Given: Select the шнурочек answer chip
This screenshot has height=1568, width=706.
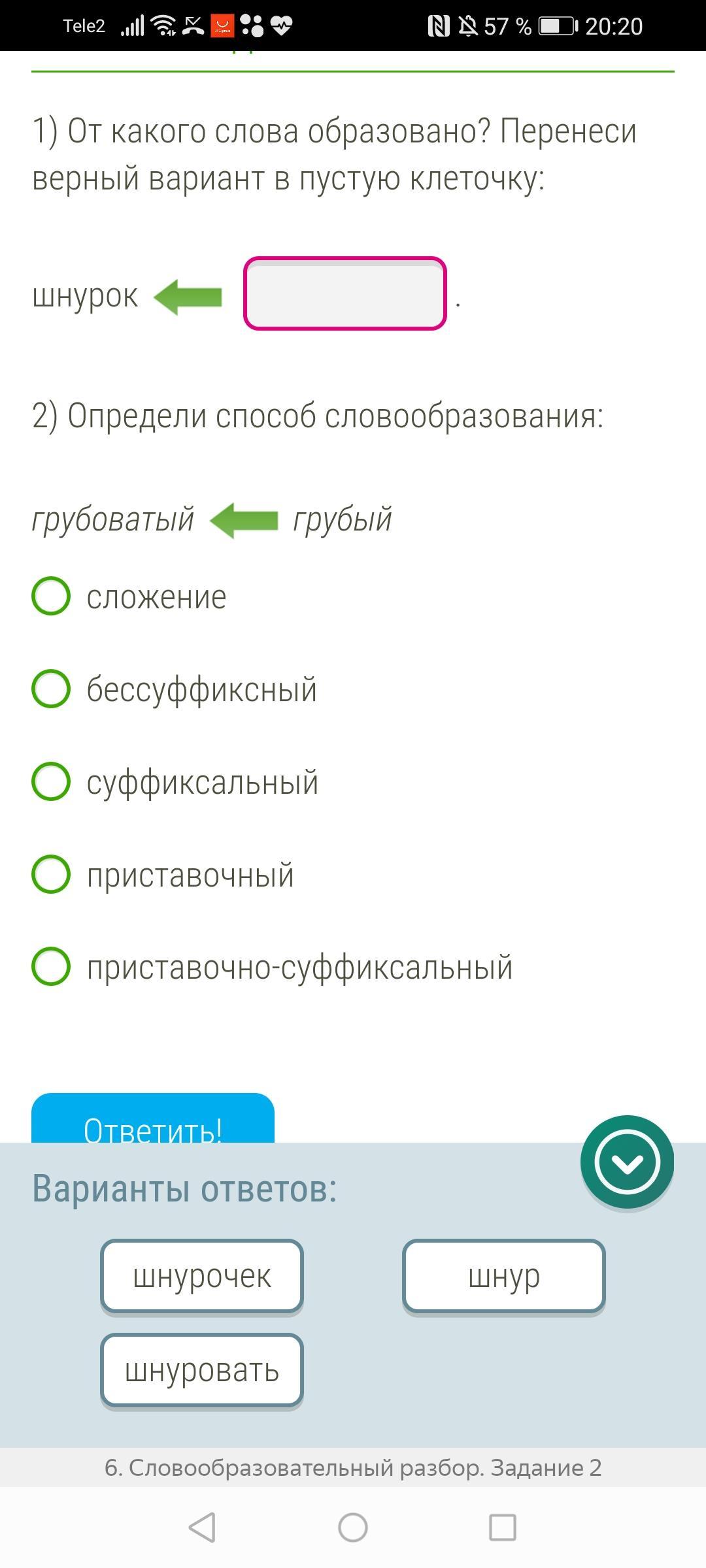Looking at the screenshot, I should point(202,1276).
